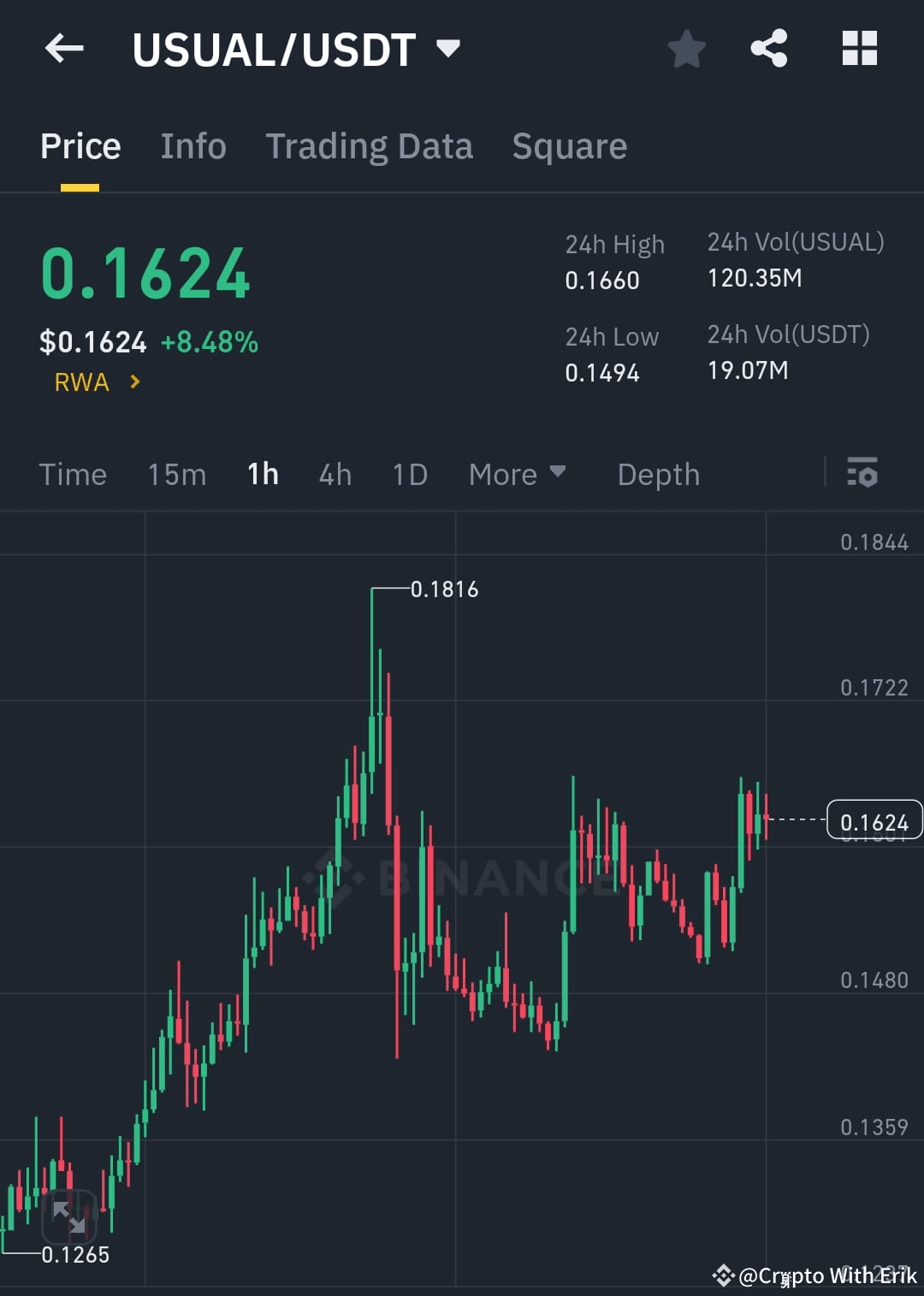924x1296 pixels.
Task: Switch chart to the 15m timeframe
Action: (176, 474)
